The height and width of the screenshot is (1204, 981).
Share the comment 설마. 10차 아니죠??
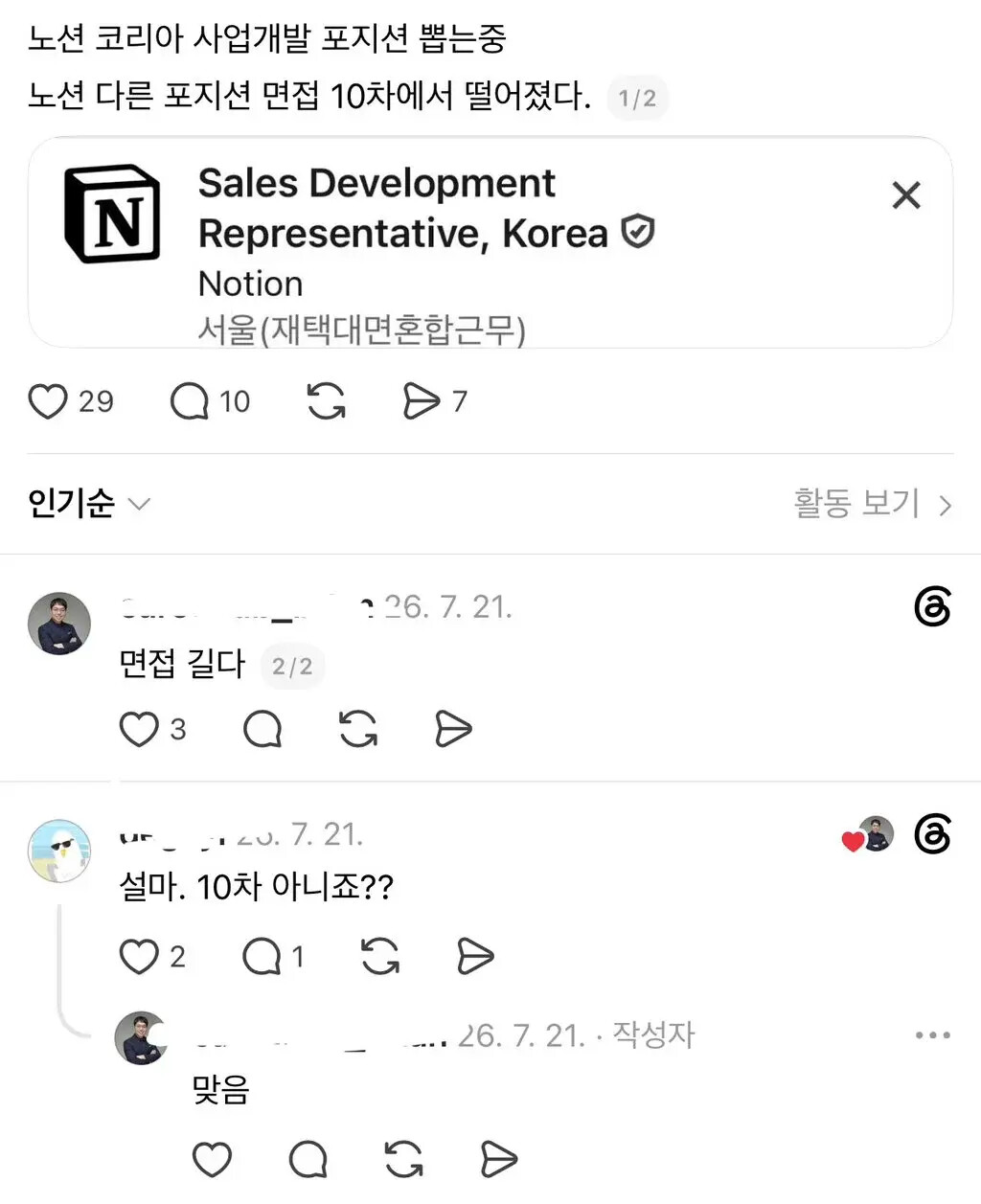[475, 956]
